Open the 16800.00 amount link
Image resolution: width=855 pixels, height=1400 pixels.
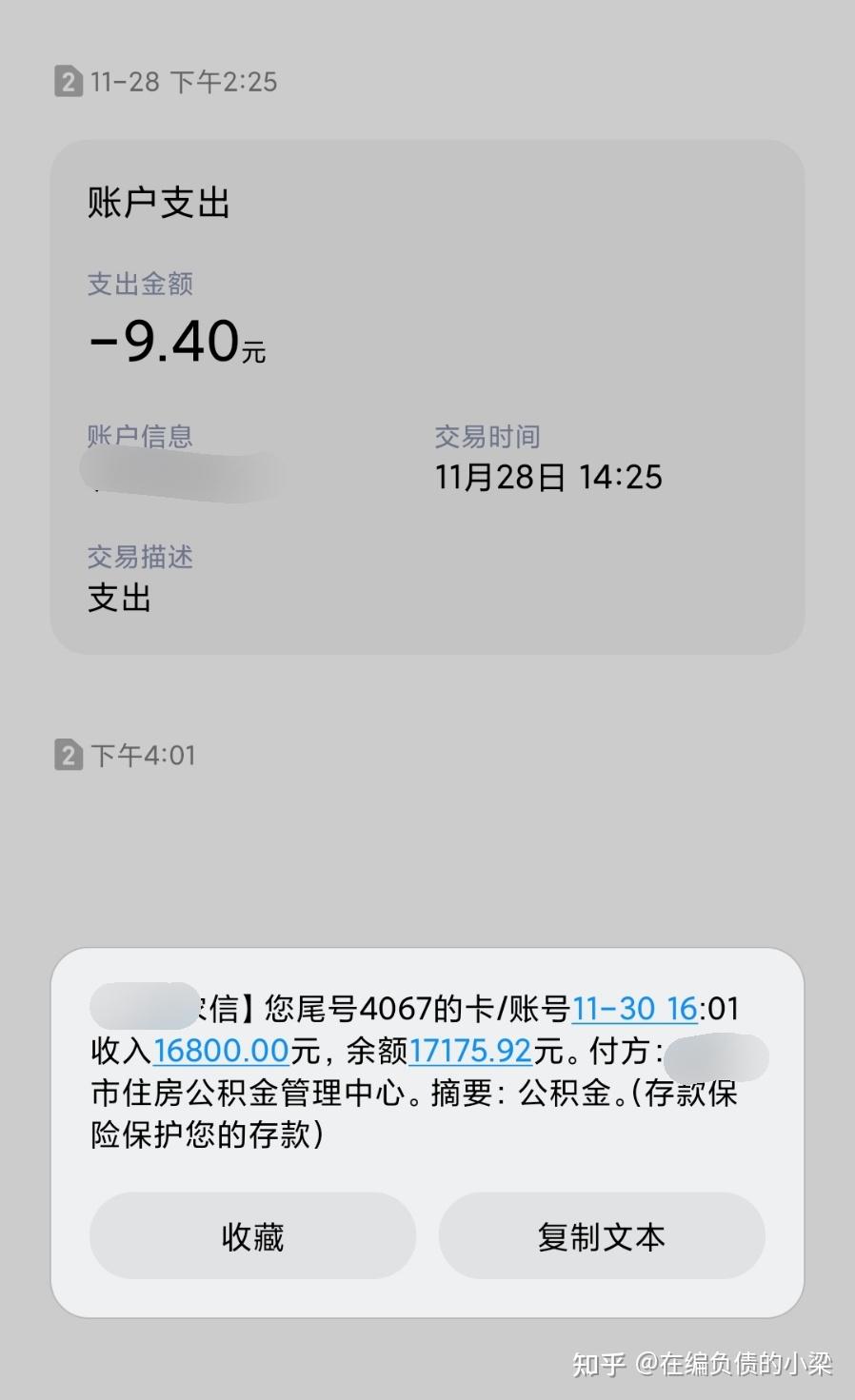(x=221, y=1051)
